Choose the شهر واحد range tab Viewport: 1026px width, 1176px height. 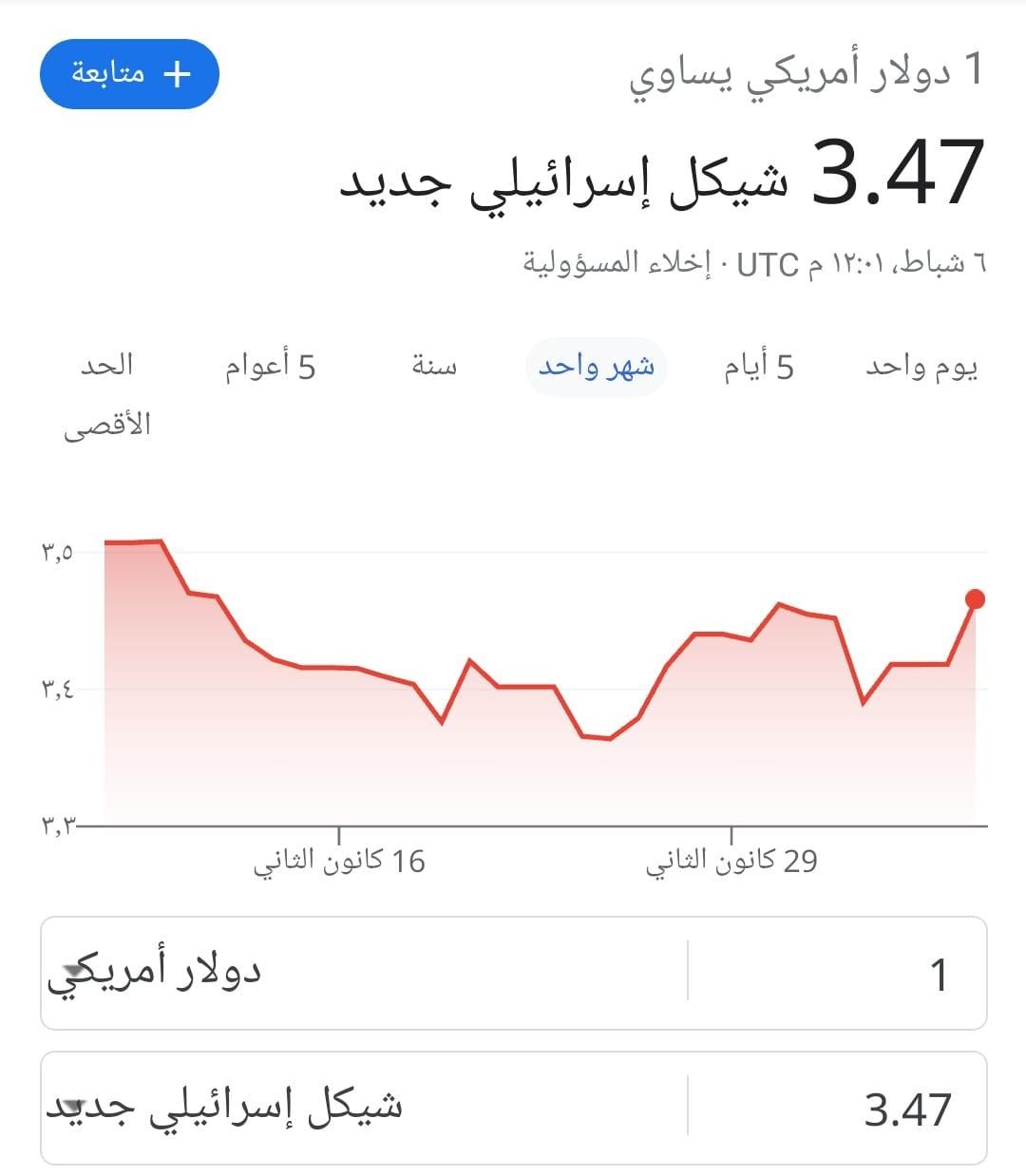pos(597,367)
